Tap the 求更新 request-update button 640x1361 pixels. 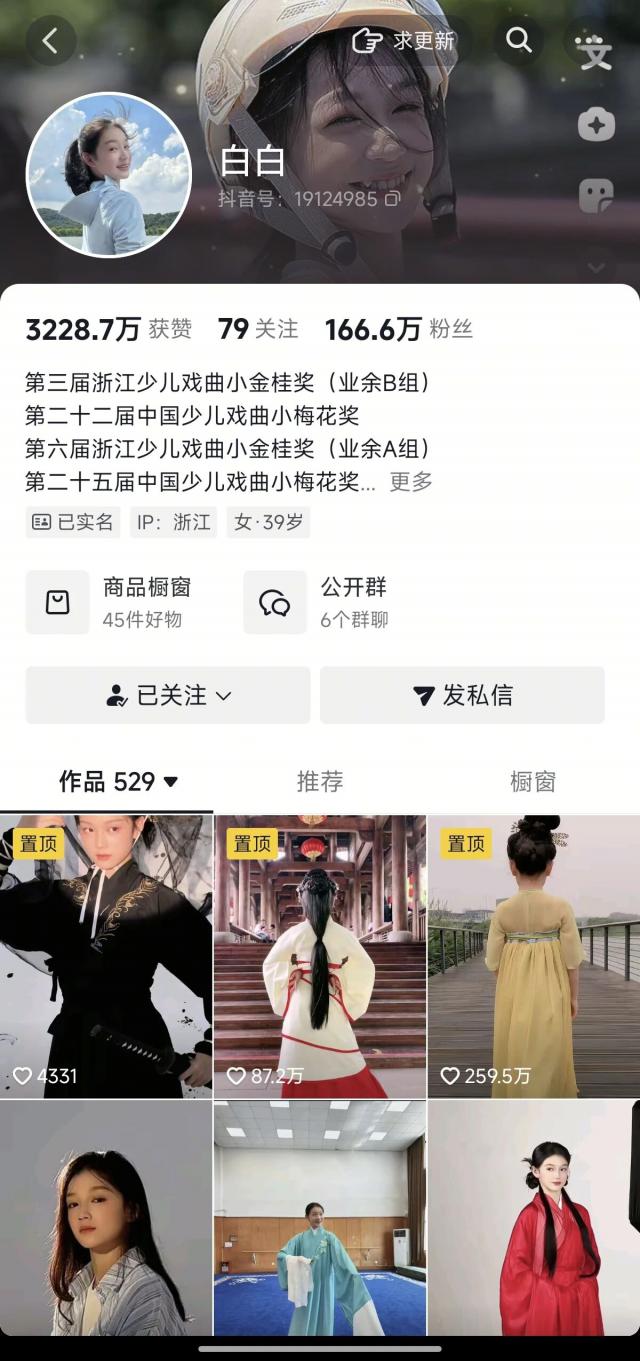[404, 41]
